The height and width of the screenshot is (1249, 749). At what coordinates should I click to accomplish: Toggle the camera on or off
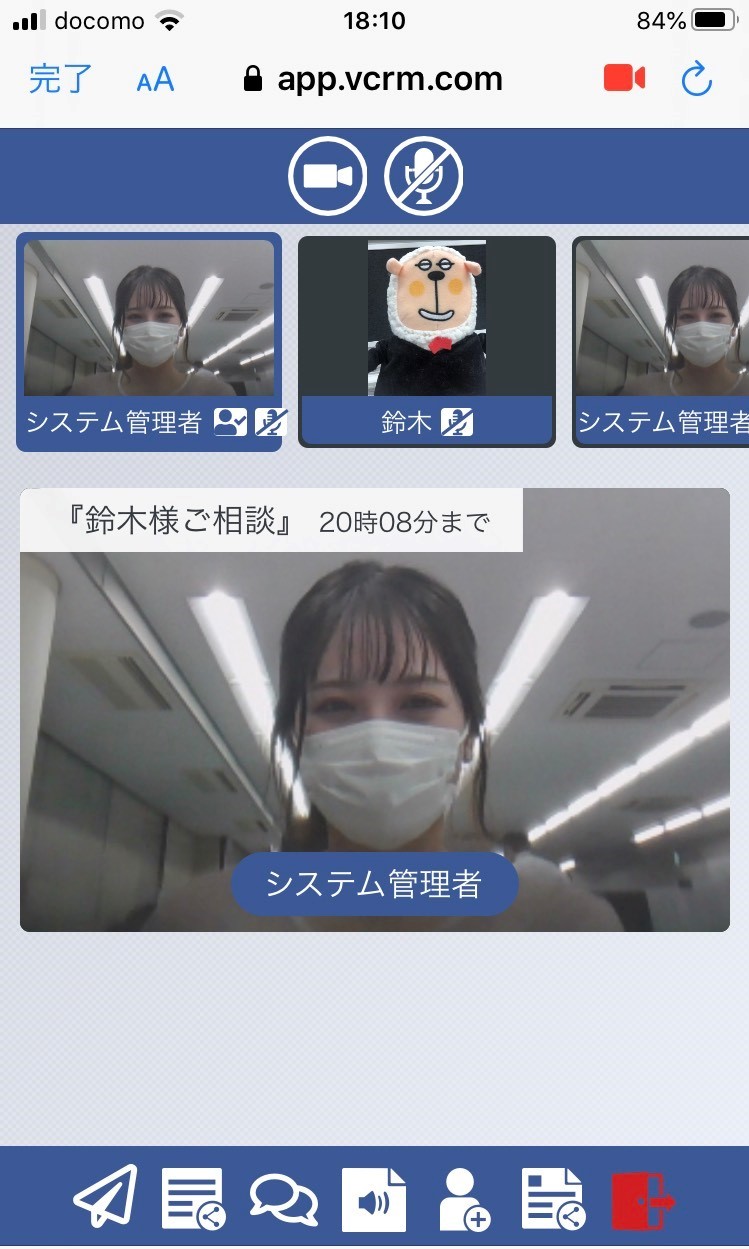click(x=327, y=177)
